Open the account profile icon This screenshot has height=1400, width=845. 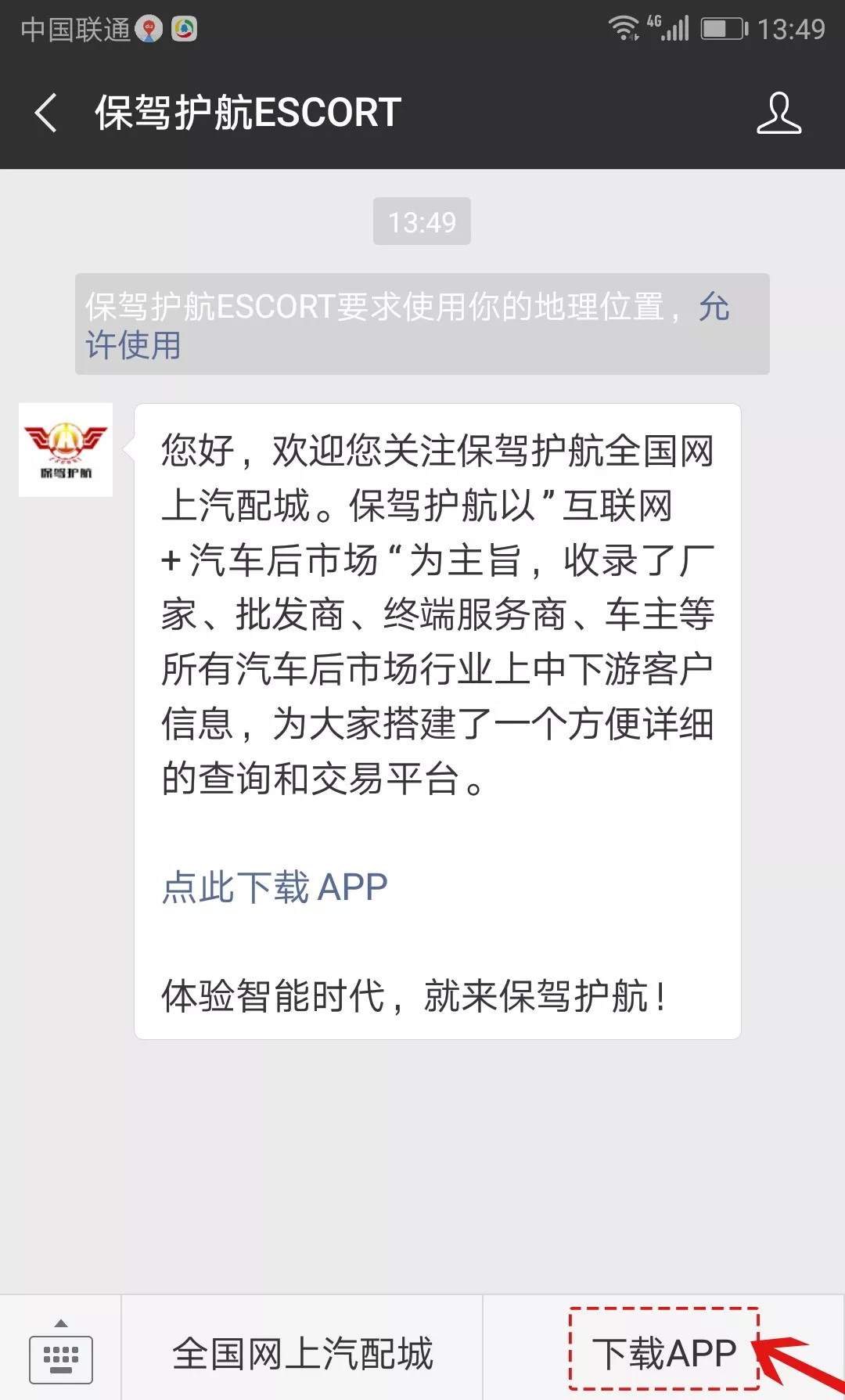pyautogui.click(x=778, y=113)
